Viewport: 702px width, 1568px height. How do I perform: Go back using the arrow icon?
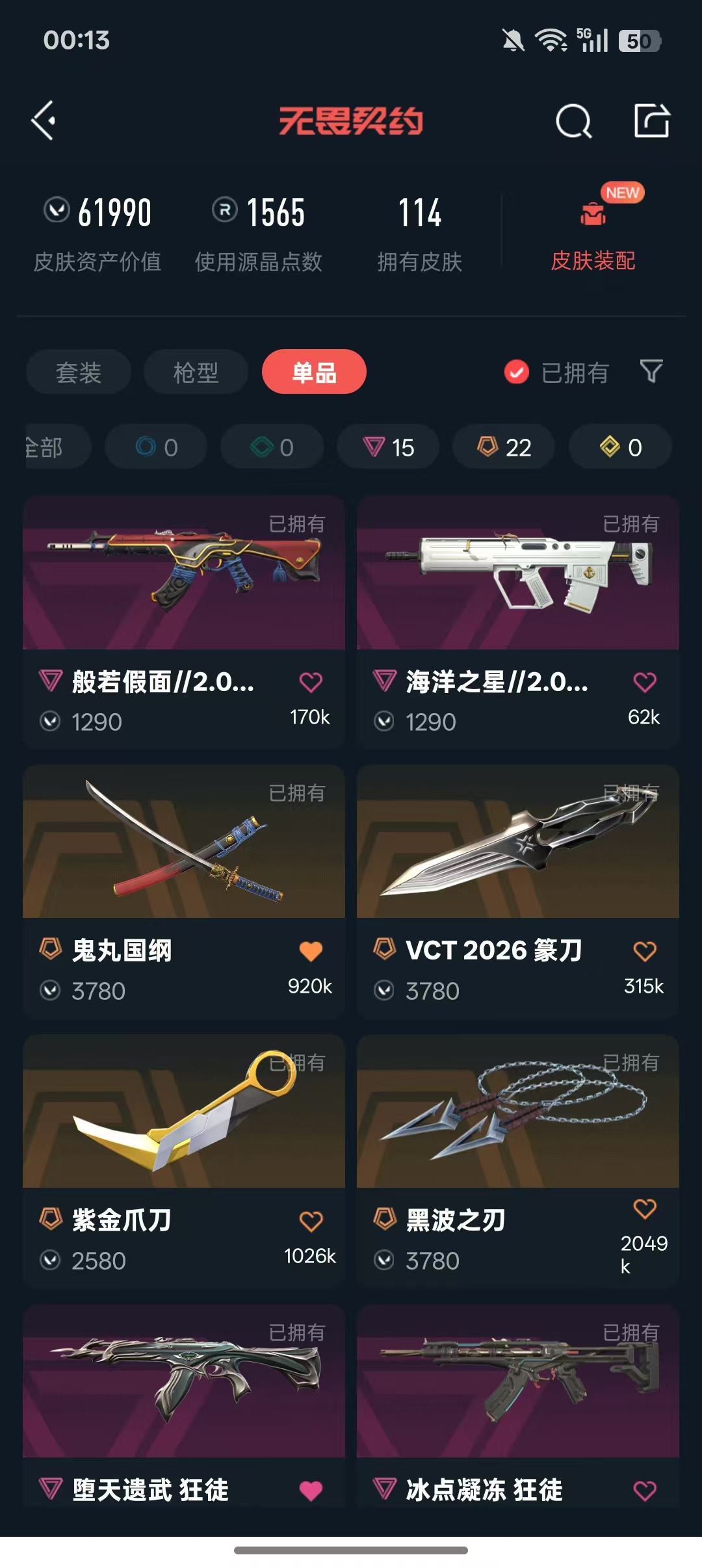(x=44, y=121)
